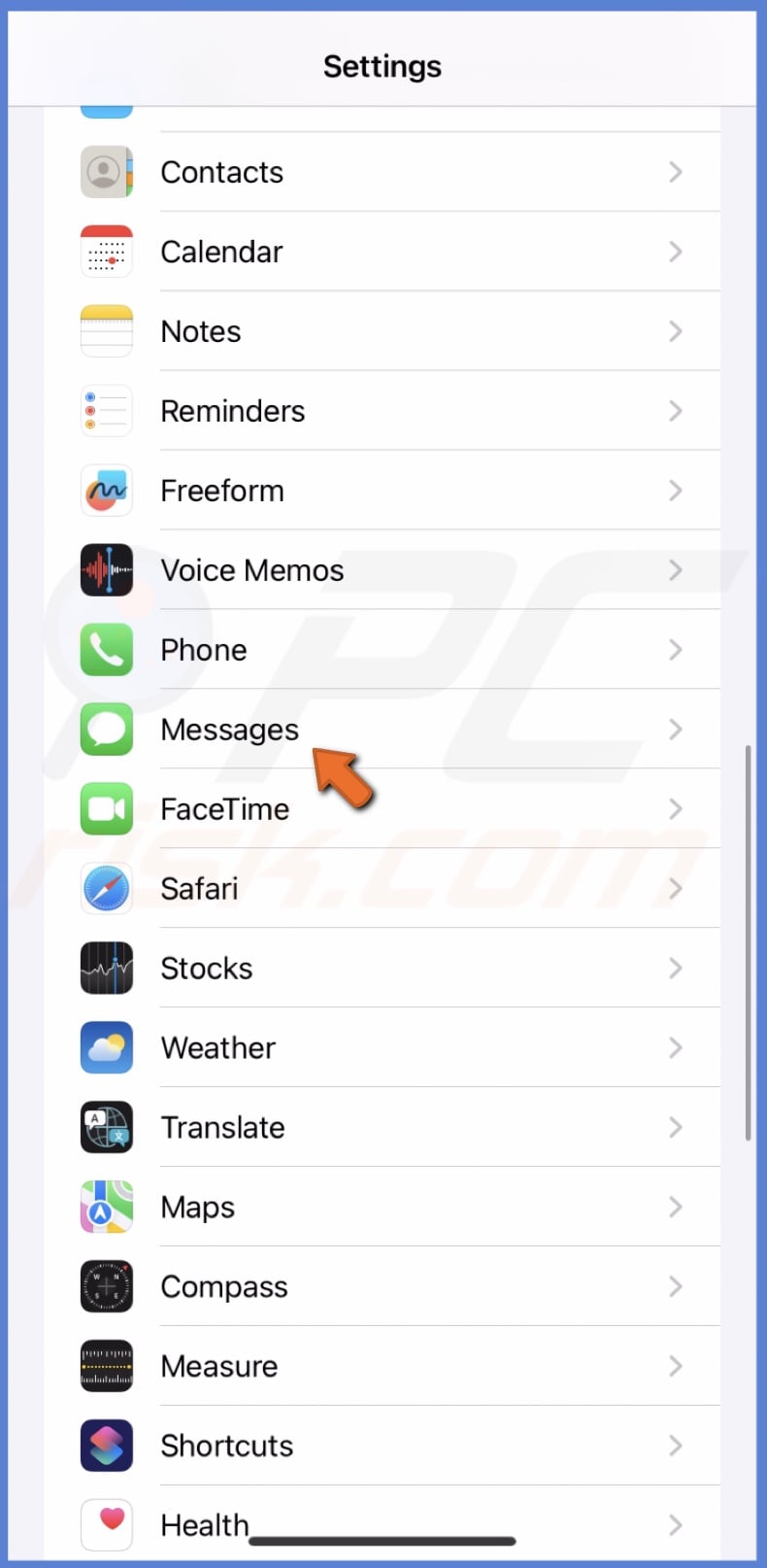767x1568 pixels.
Task: Open the Maps settings row
Action: (x=388, y=1207)
